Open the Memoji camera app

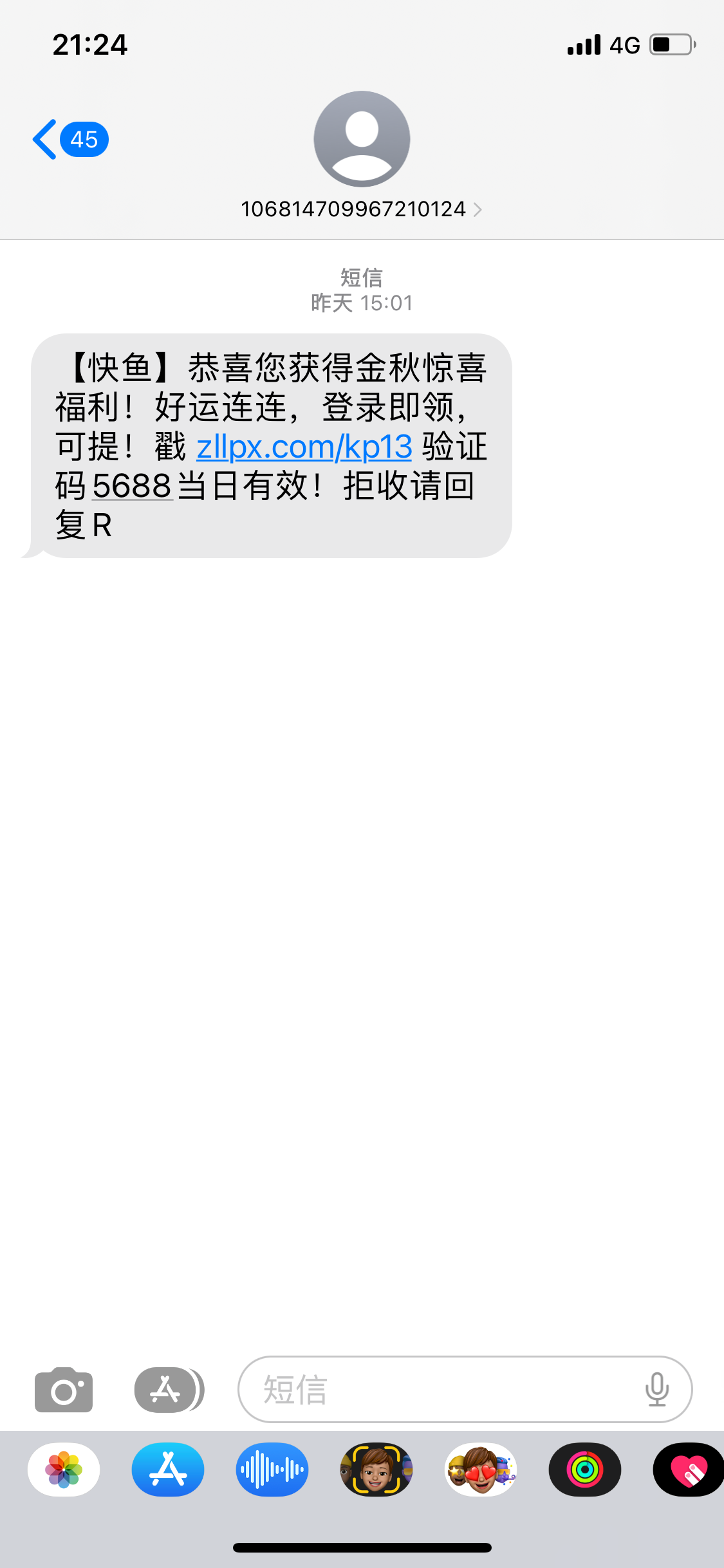[x=376, y=1470]
